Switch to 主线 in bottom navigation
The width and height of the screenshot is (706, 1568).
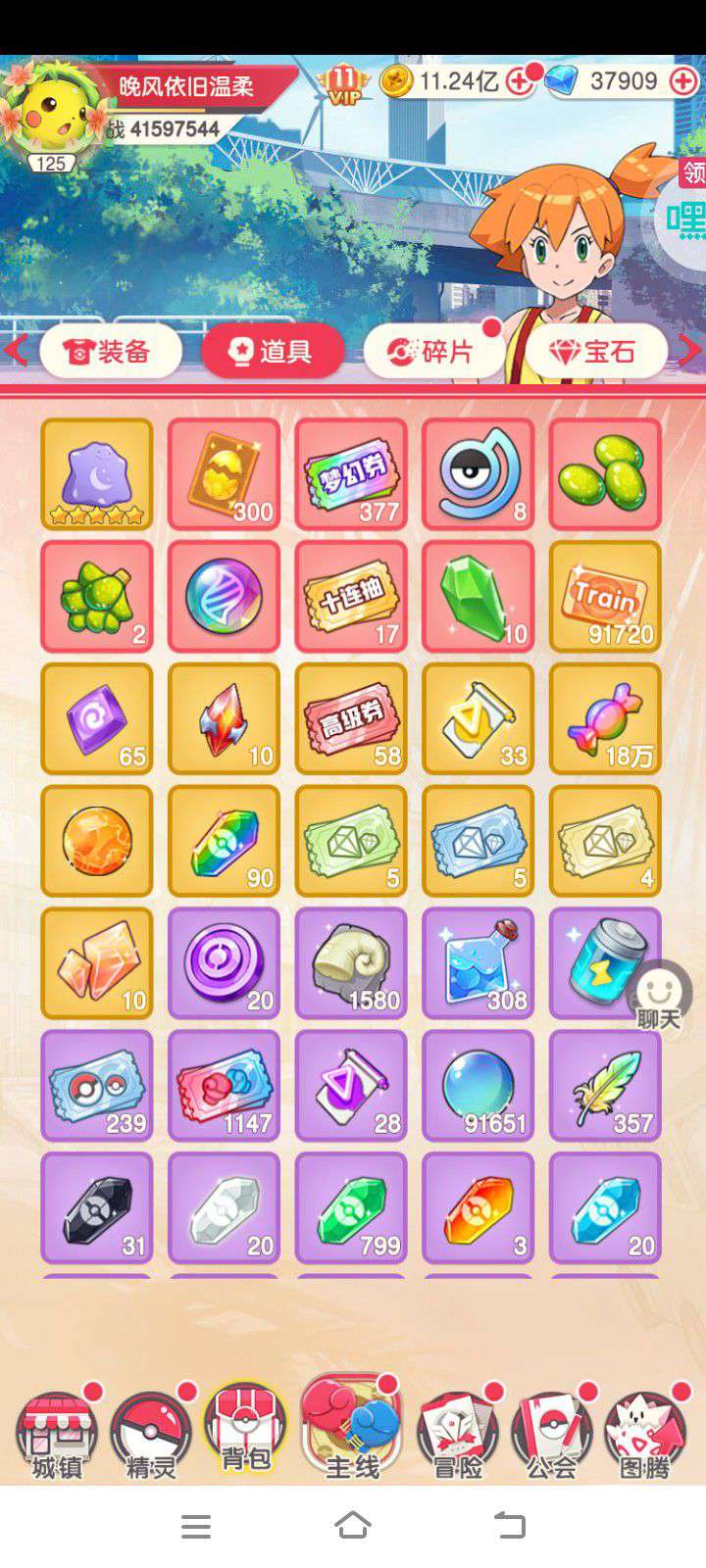pos(351,1428)
